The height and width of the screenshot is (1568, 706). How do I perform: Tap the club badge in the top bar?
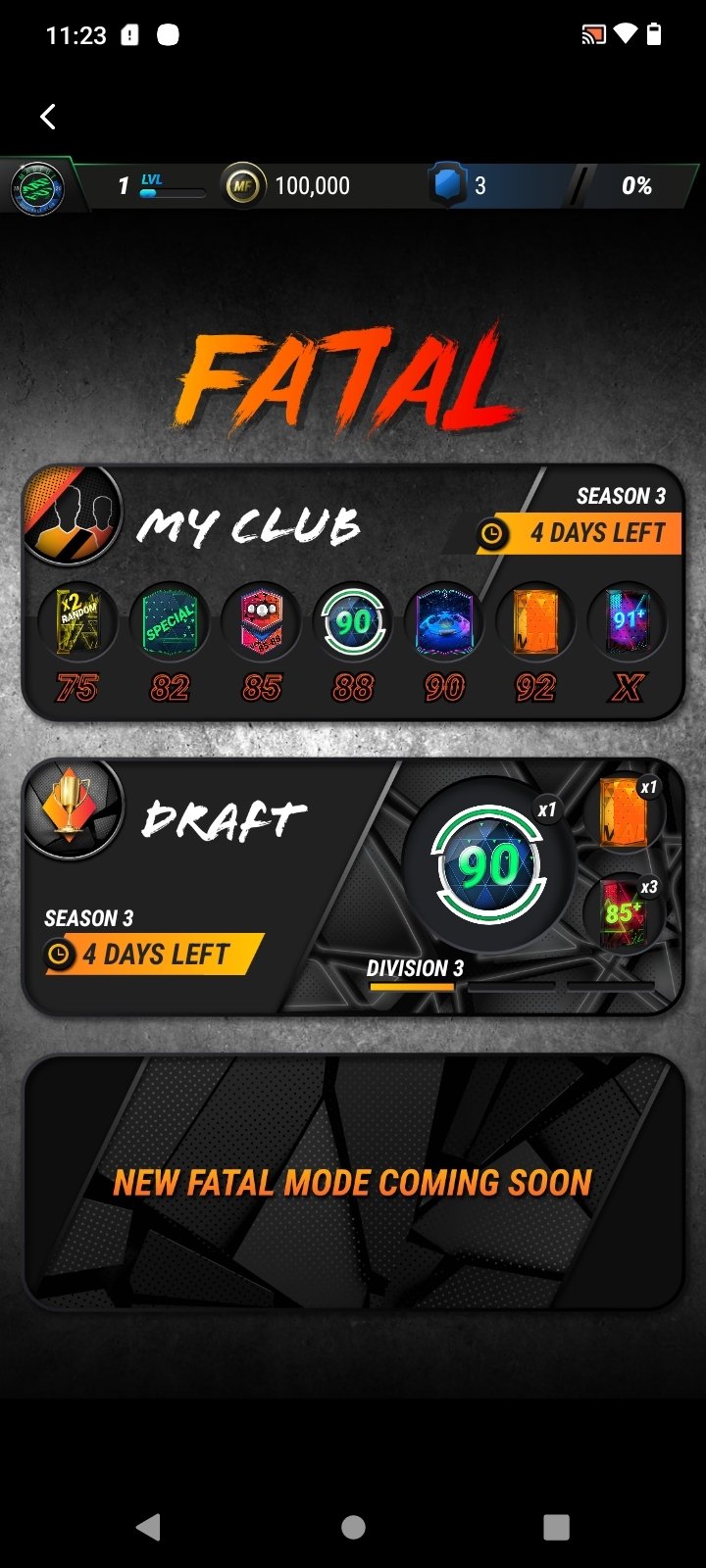(37, 185)
